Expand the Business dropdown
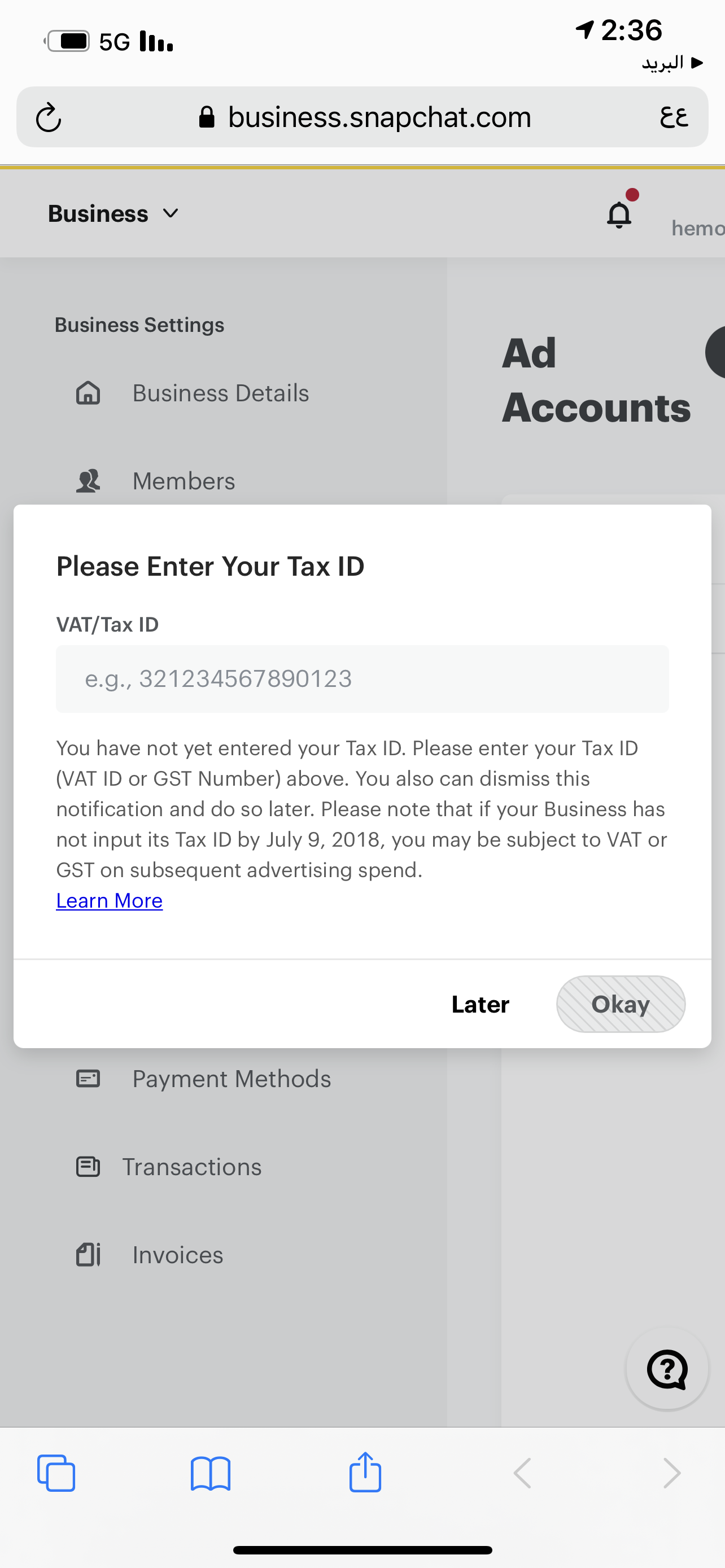Screen dimensions: 725x1568 point(113,214)
